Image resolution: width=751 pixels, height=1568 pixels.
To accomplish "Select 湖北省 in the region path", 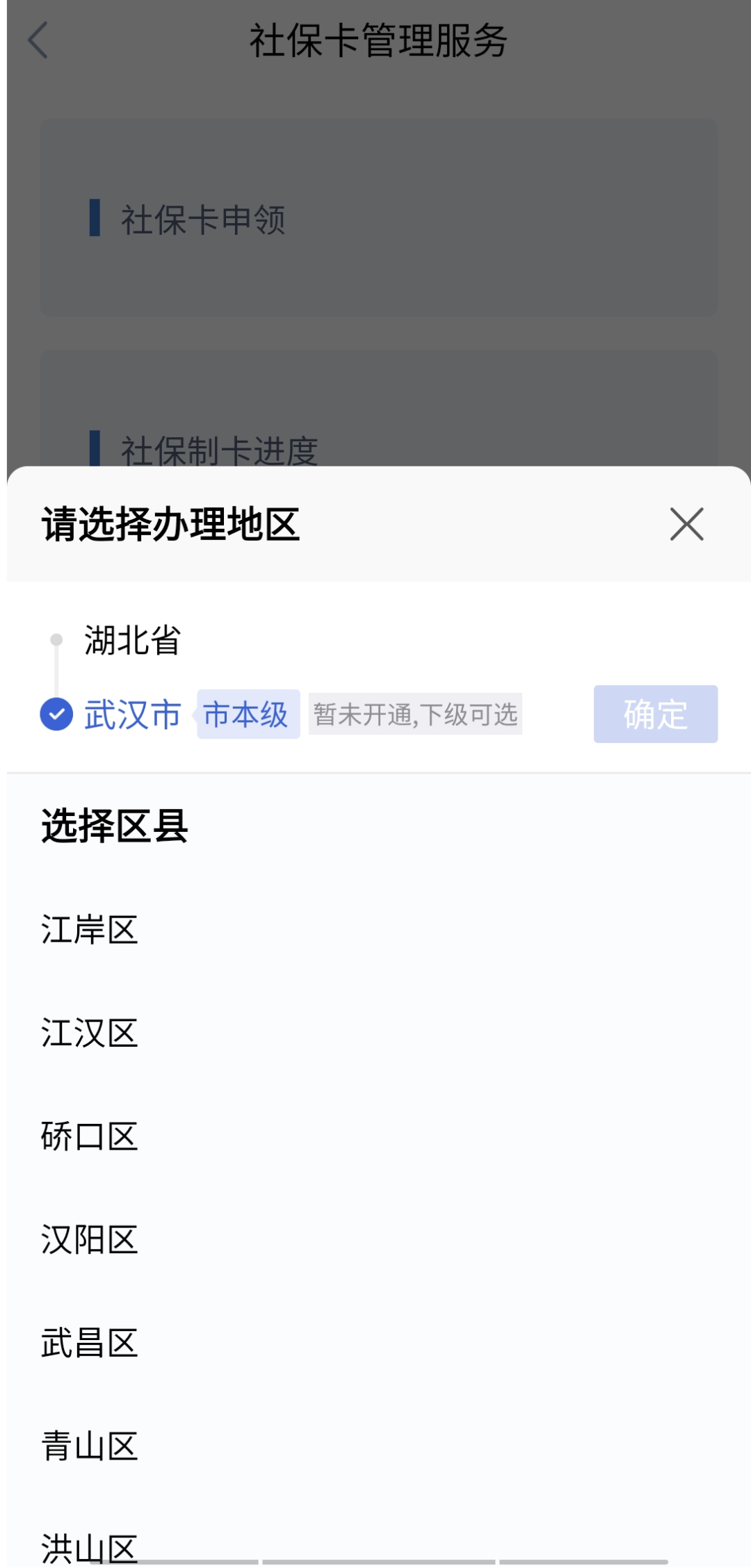I will click(x=132, y=640).
